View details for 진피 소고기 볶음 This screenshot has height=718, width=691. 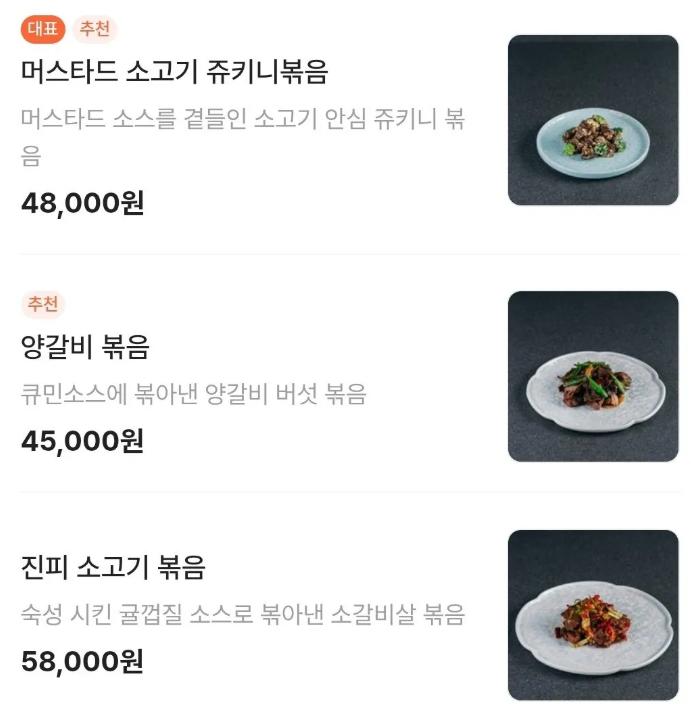point(113,568)
